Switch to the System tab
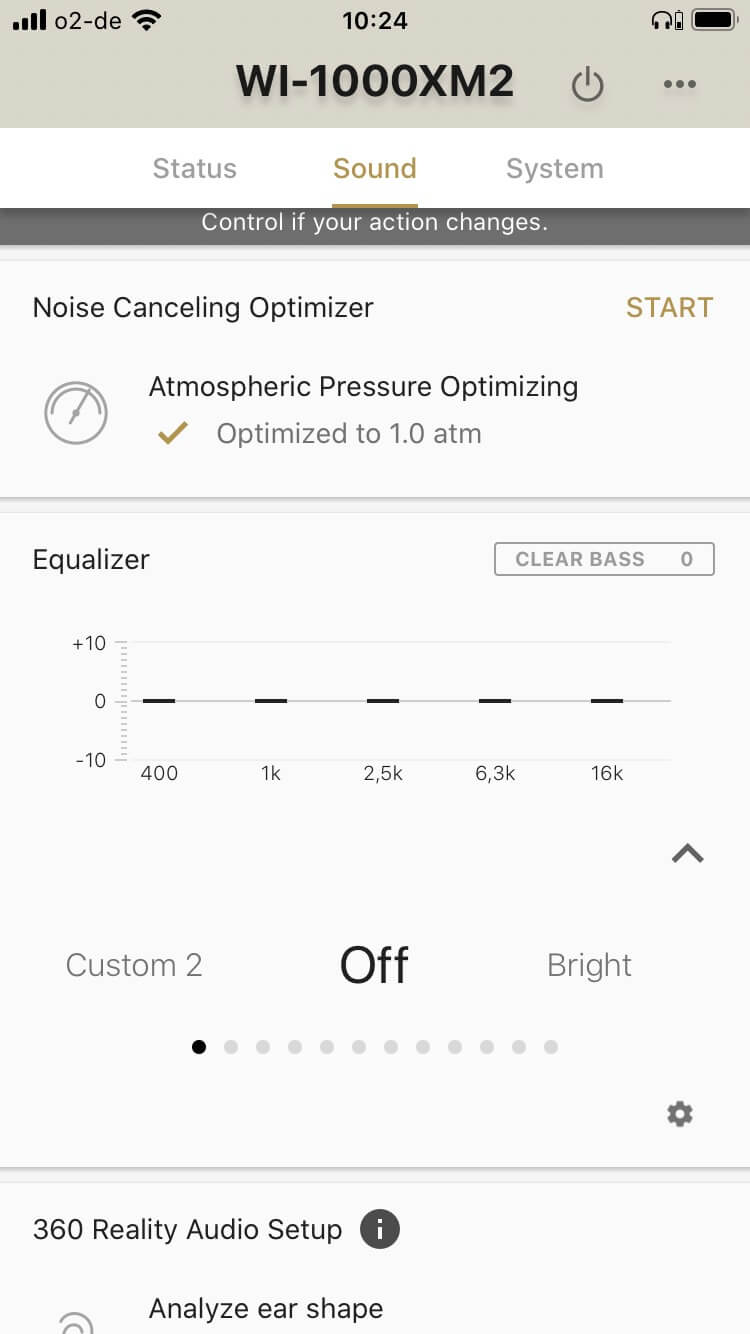This screenshot has height=1334, width=750. 554,168
